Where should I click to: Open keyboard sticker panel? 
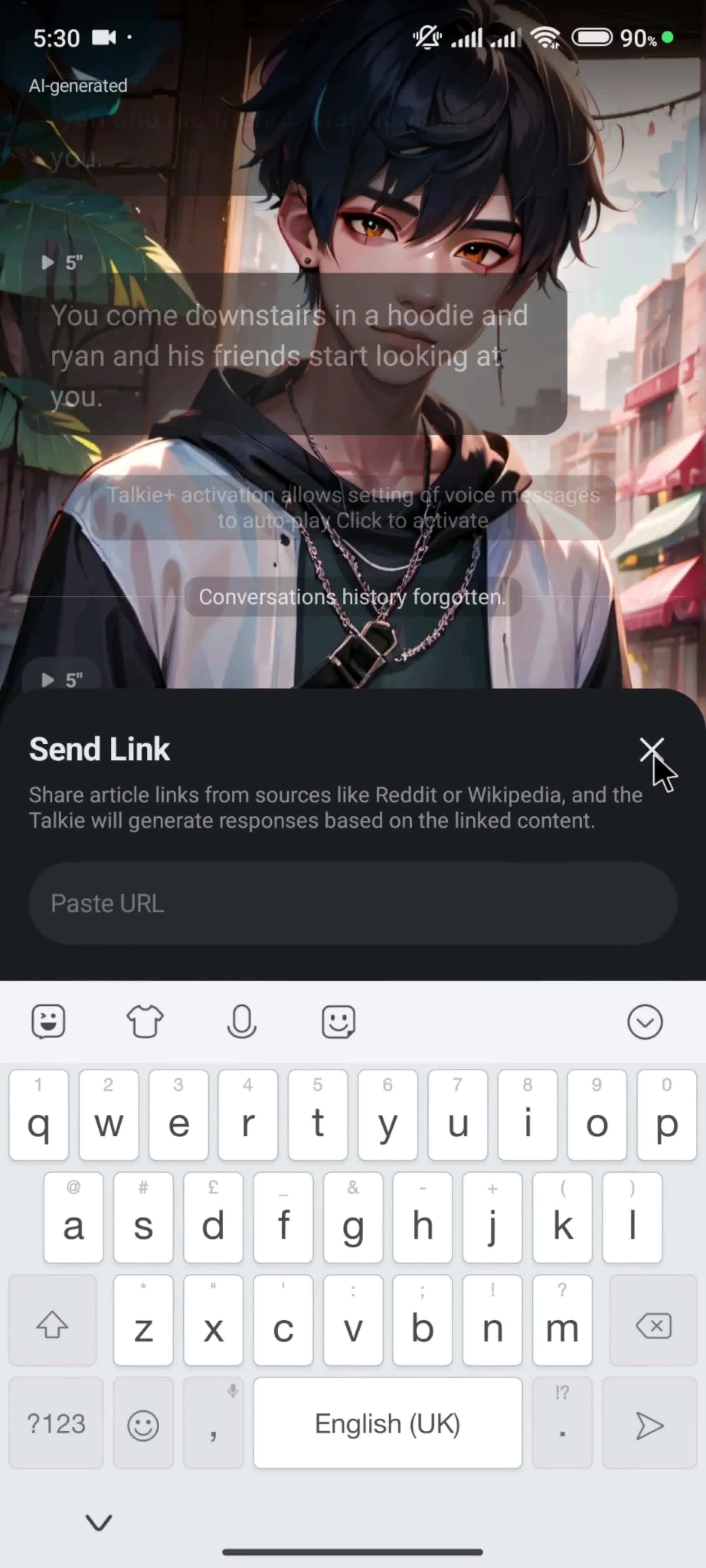point(48,1021)
